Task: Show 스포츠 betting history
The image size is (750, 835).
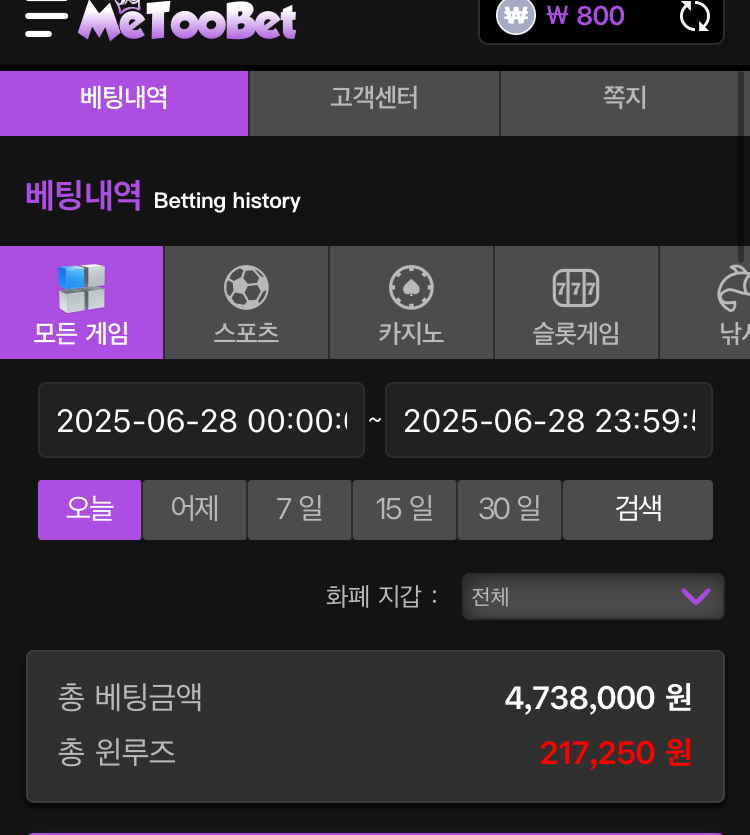Action: [x=246, y=303]
